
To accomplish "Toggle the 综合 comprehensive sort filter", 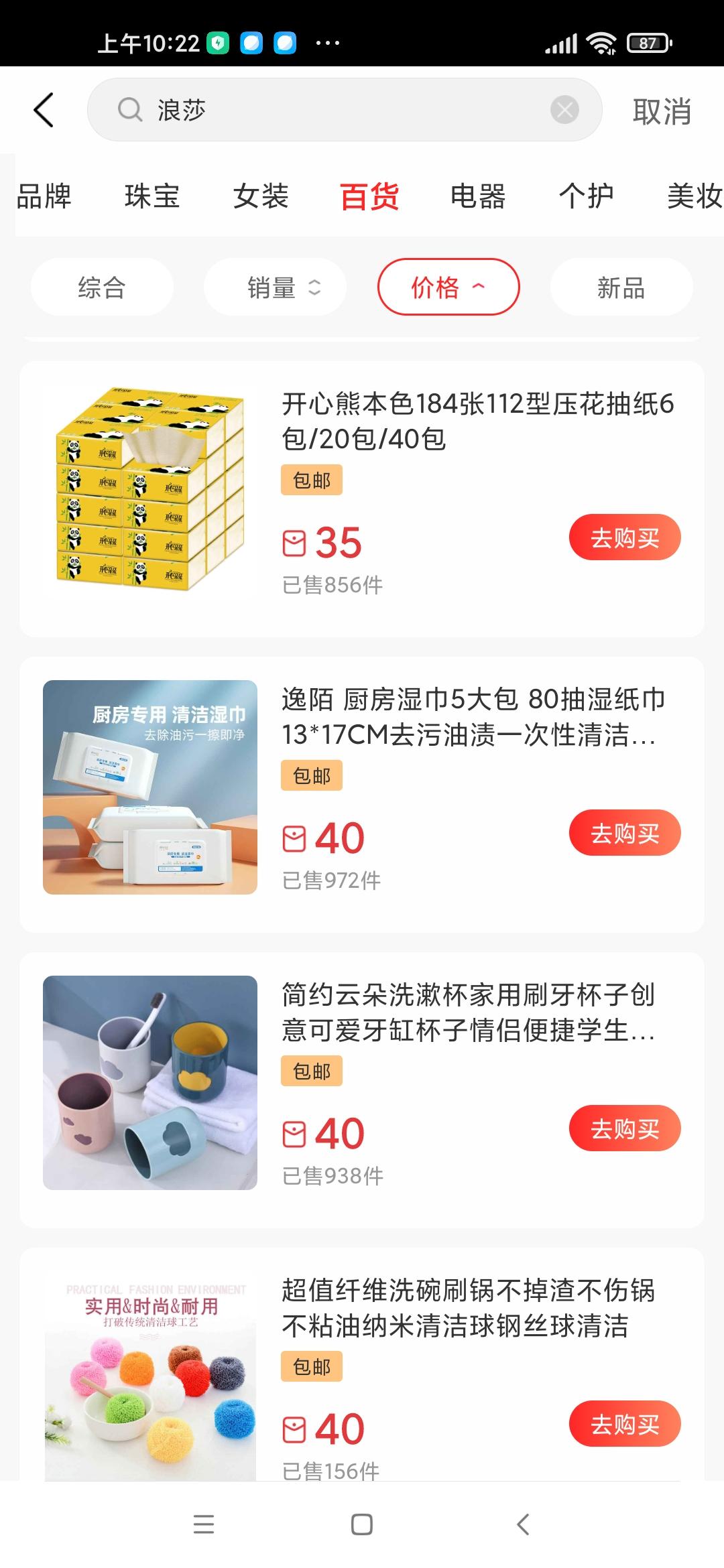I will 102,287.
